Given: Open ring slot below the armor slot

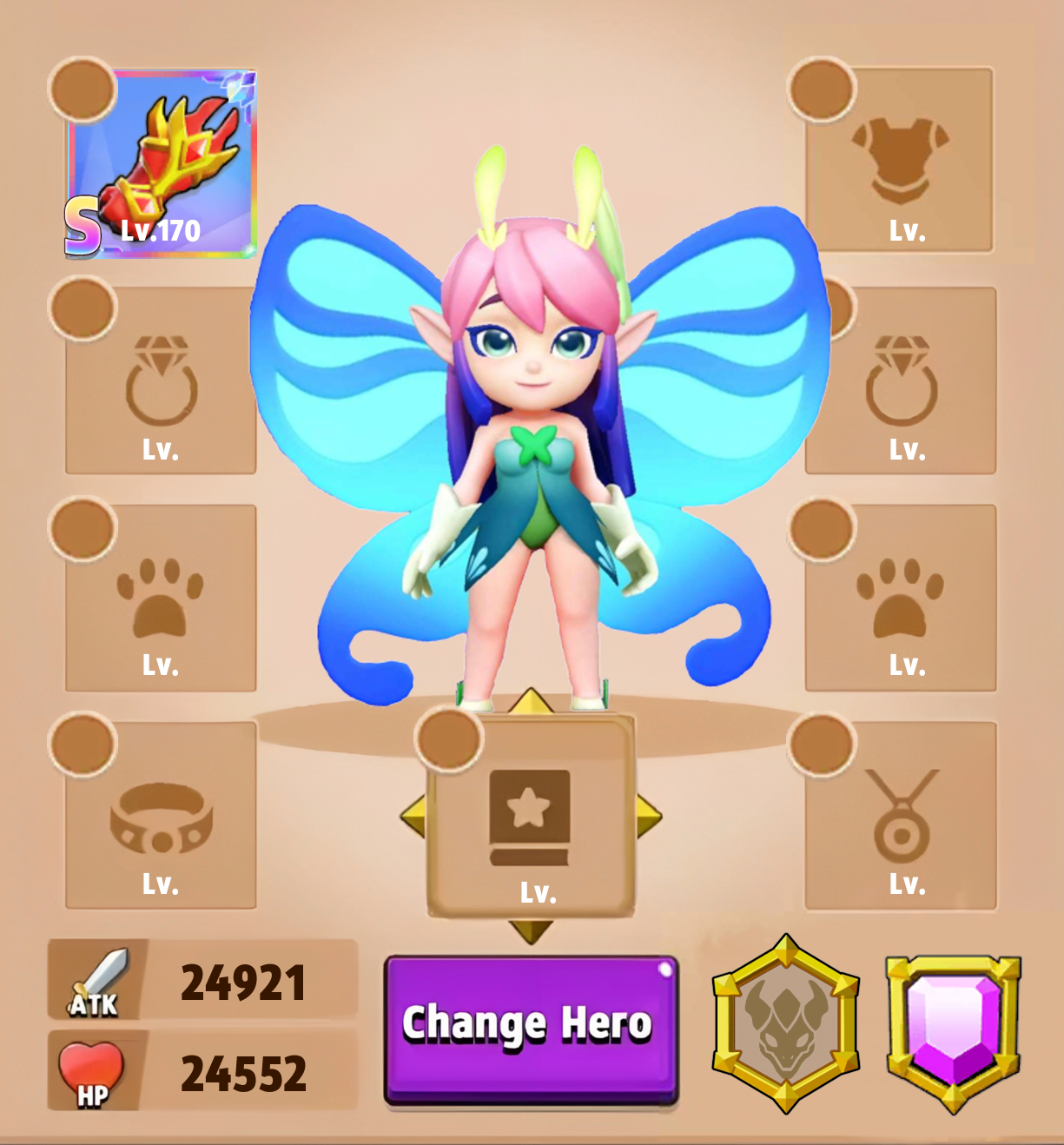Looking at the screenshot, I should (902, 382).
